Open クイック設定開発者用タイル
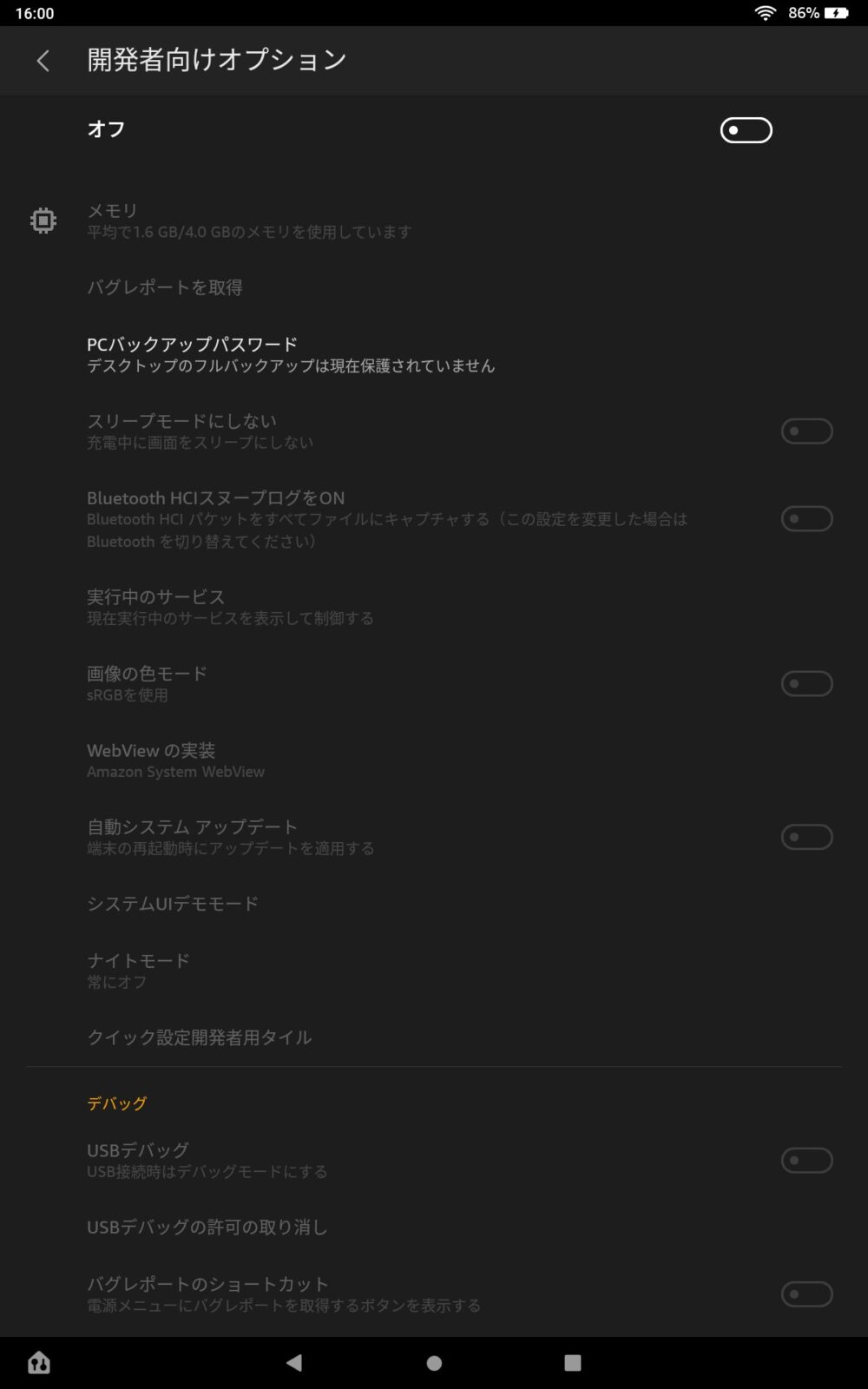 (x=199, y=1037)
